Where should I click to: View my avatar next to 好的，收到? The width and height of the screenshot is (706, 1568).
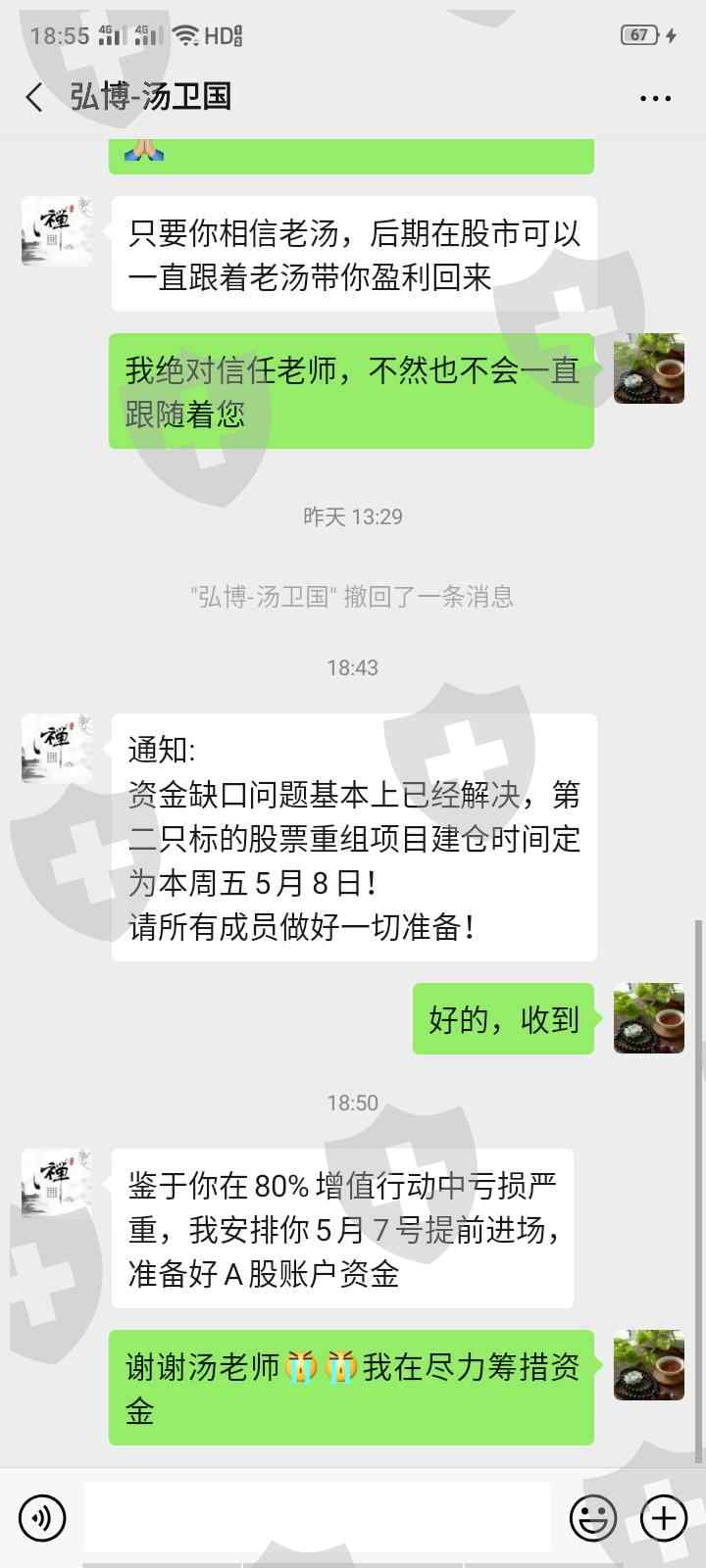tap(649, 1018)
